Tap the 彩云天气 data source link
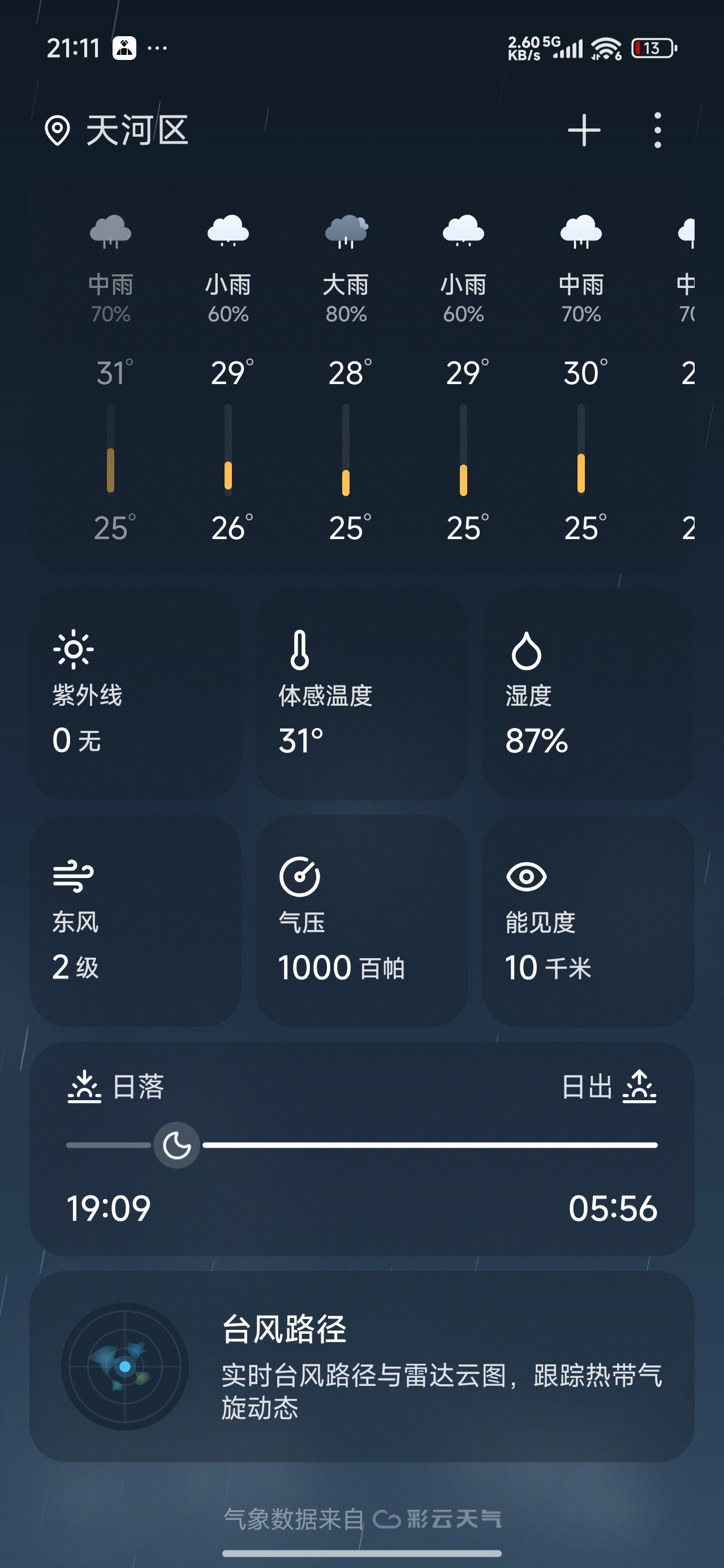The width and height of the screenshot is (724, 1568). point(437,1519)
